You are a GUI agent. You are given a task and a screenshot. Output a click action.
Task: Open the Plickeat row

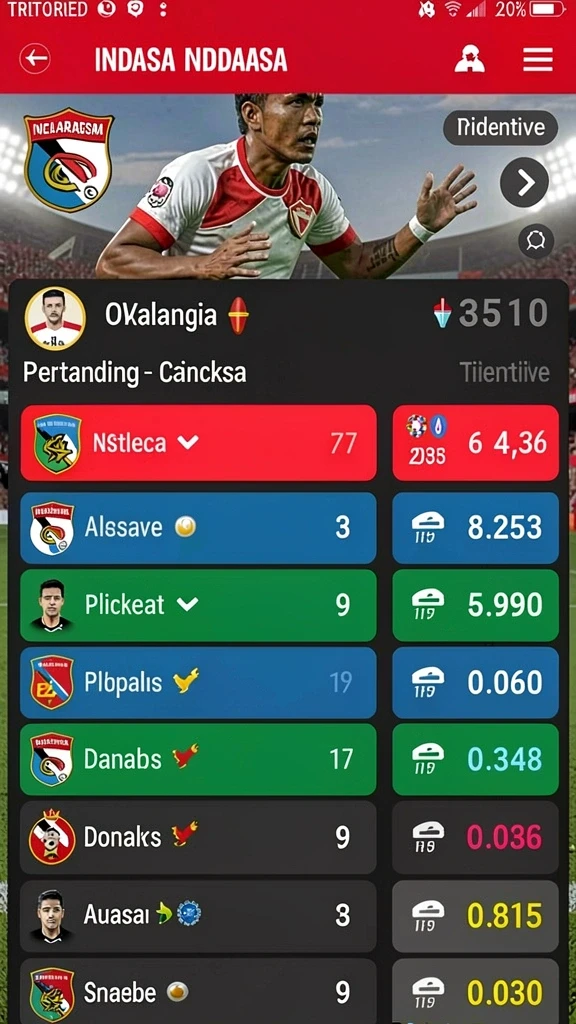pos(199,605)
